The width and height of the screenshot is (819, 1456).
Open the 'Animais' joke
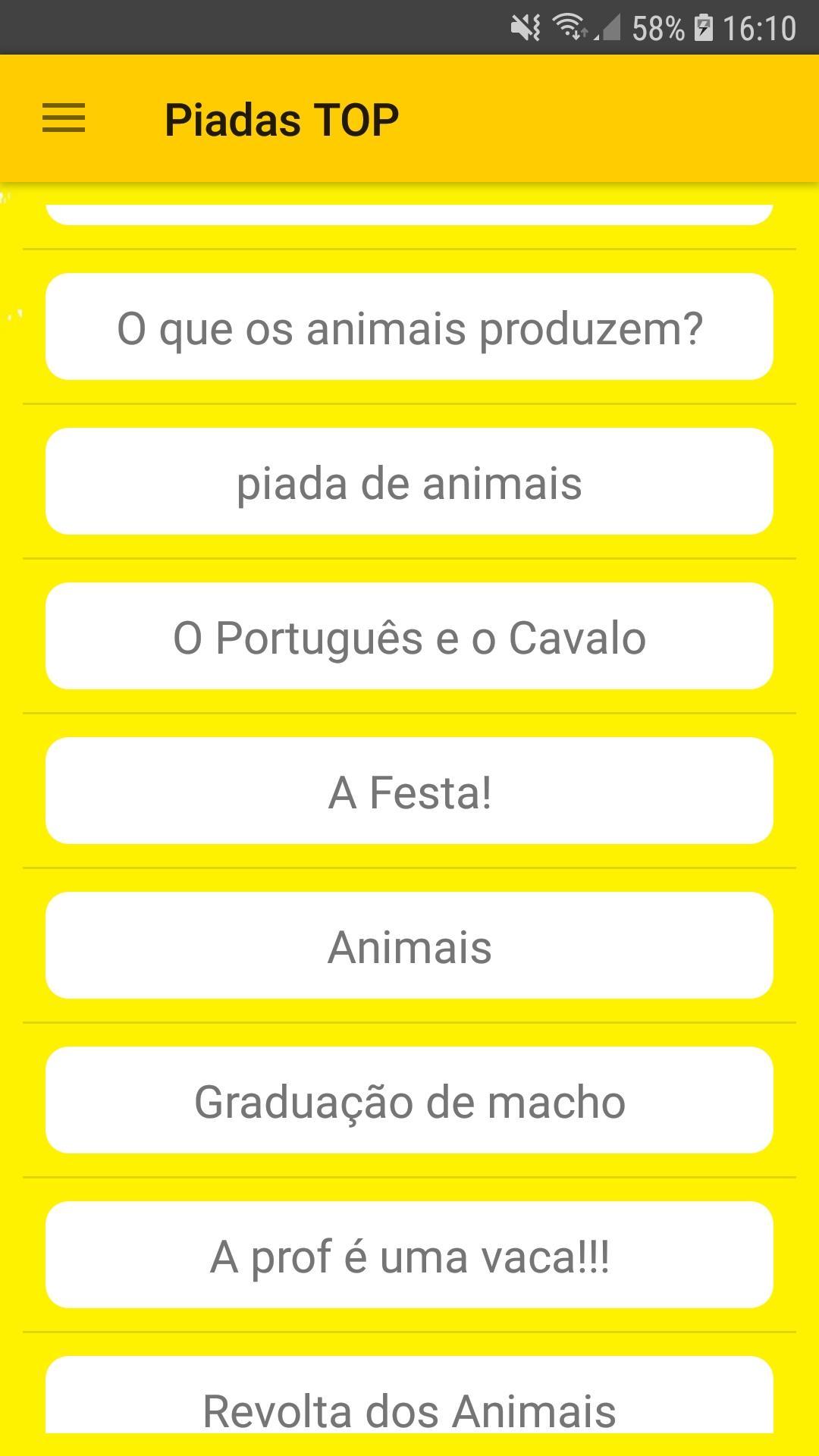409,945
